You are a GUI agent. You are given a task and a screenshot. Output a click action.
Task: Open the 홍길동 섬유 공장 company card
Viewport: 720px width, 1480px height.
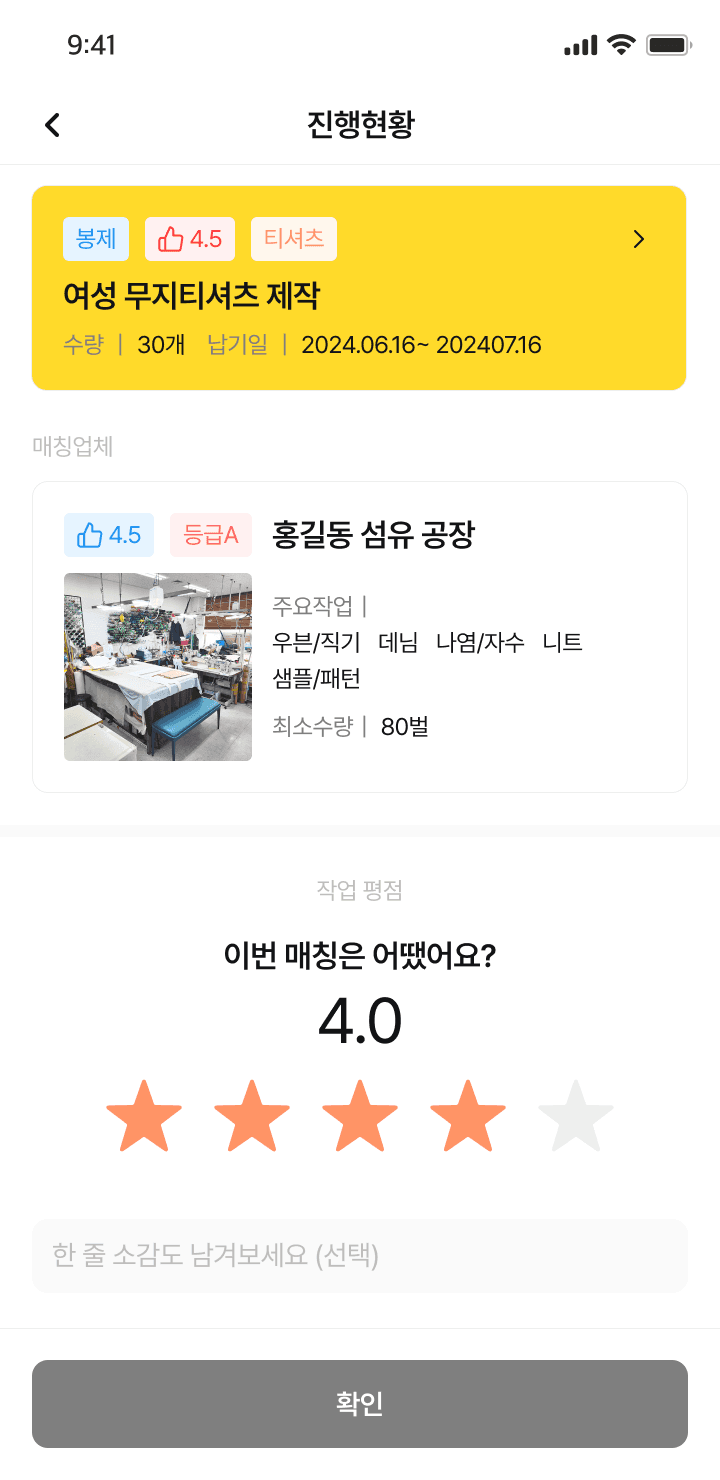point(359,637)
